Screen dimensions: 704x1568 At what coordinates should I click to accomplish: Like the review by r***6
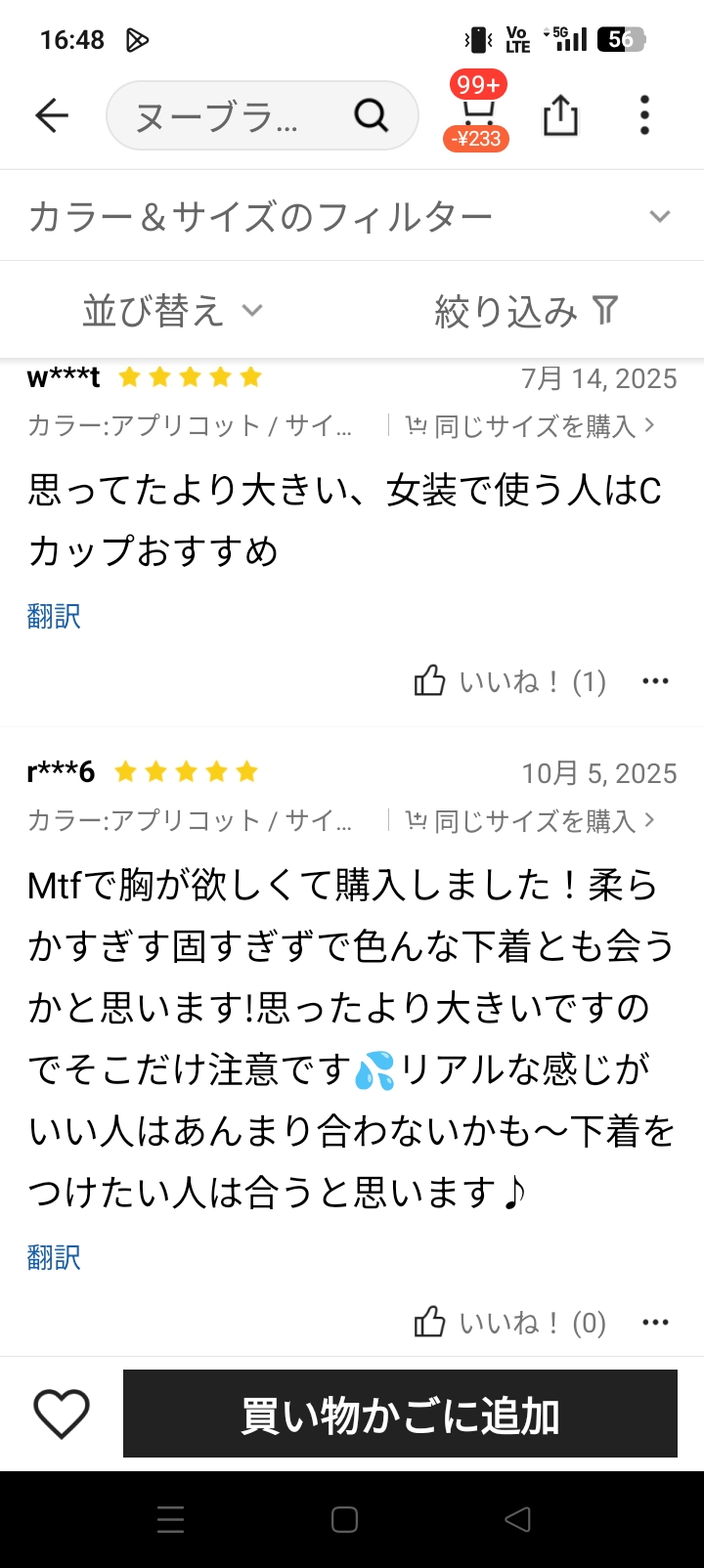click(430, 1323)
